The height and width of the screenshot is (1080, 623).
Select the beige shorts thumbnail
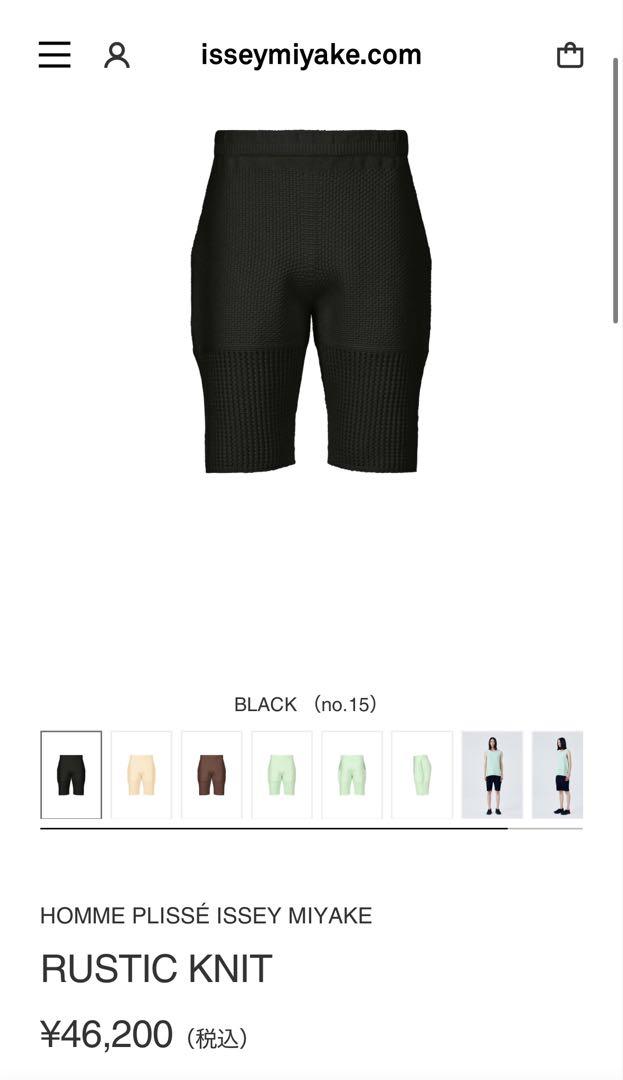[x=141, y=775]
